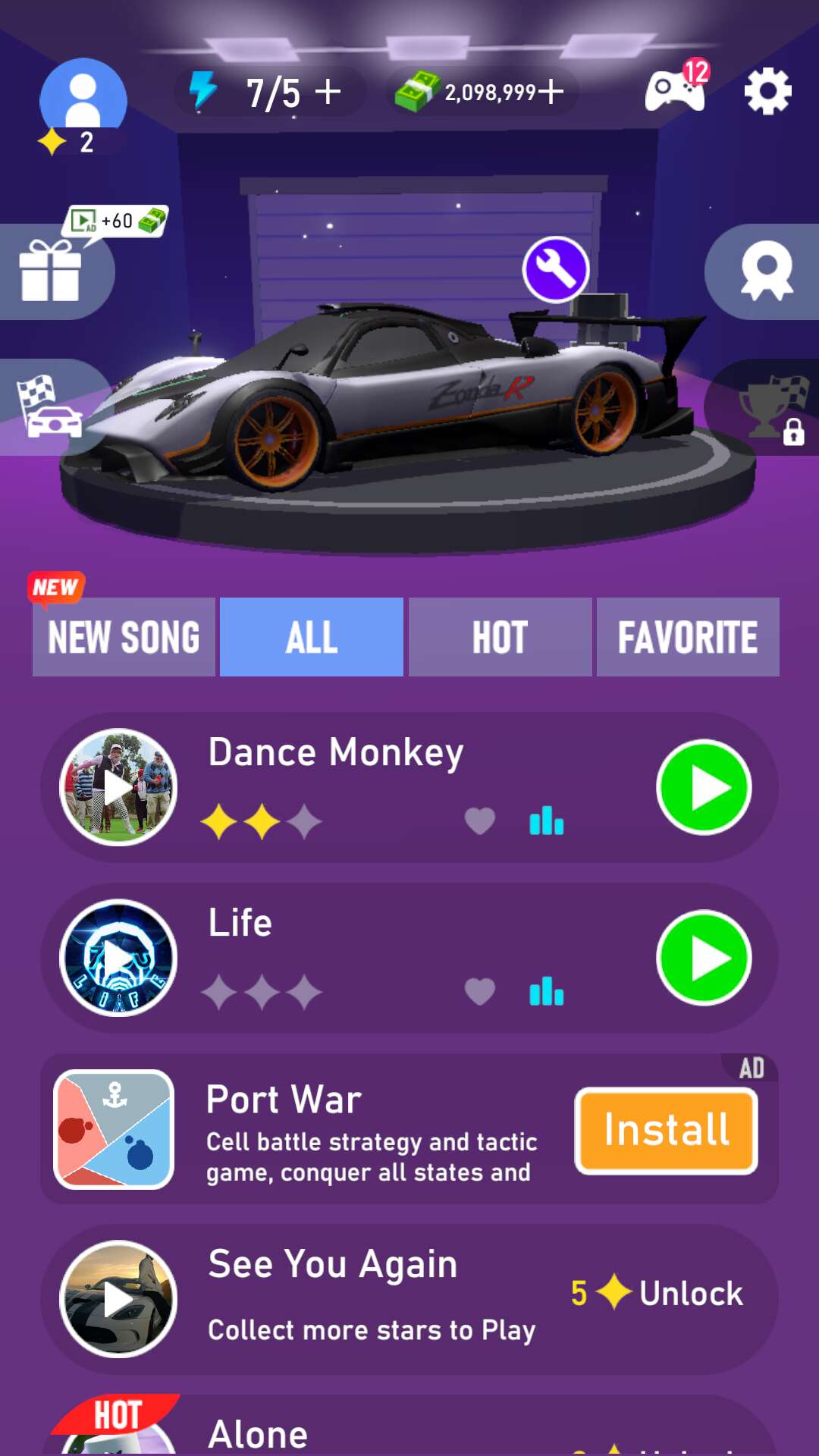Claim the +60 cash ad gift
This screenshot has width=819, height=1456.
(52, 269)
